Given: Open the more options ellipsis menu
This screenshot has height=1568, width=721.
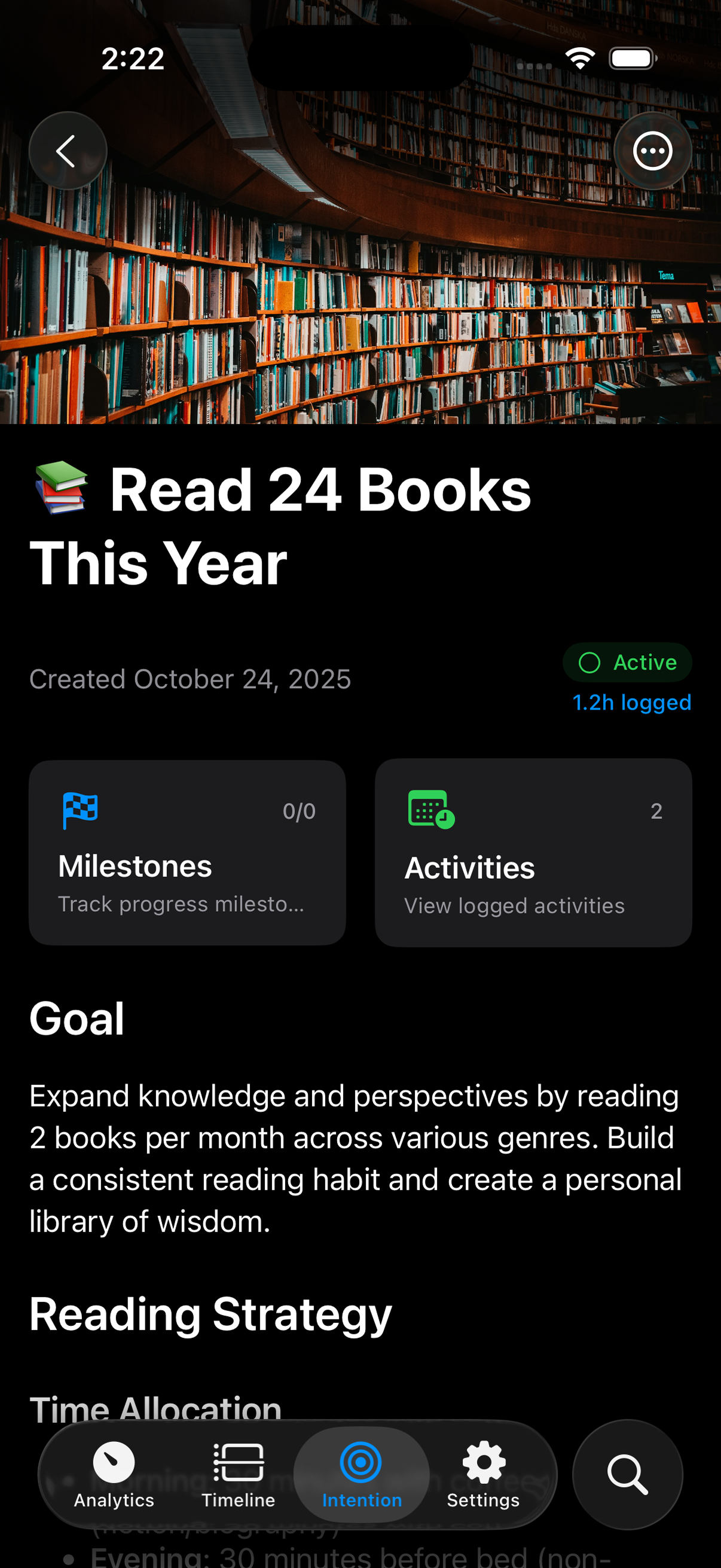Looking at the screenshot, I should click(652, 151).
